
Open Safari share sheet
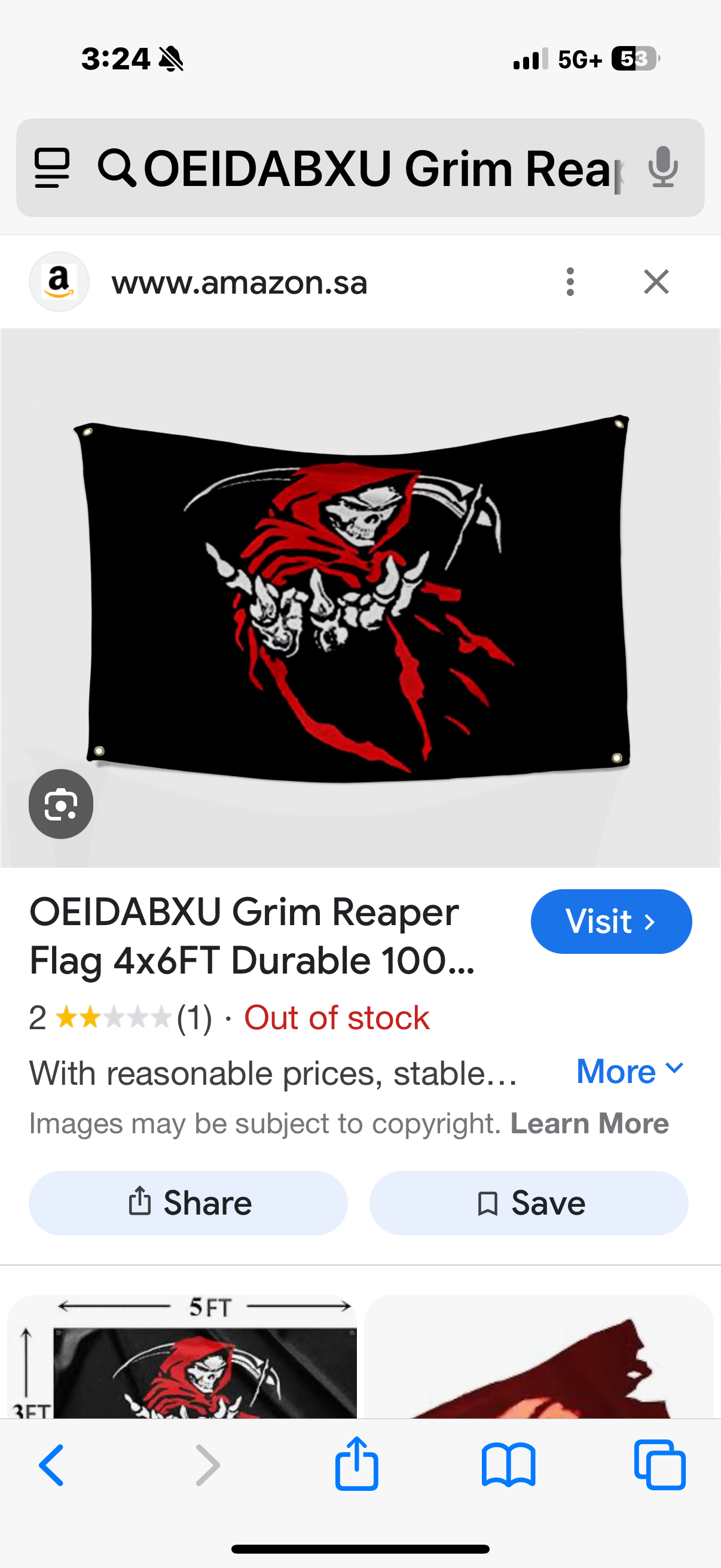pyautogui.click(x=356, y=1464)
